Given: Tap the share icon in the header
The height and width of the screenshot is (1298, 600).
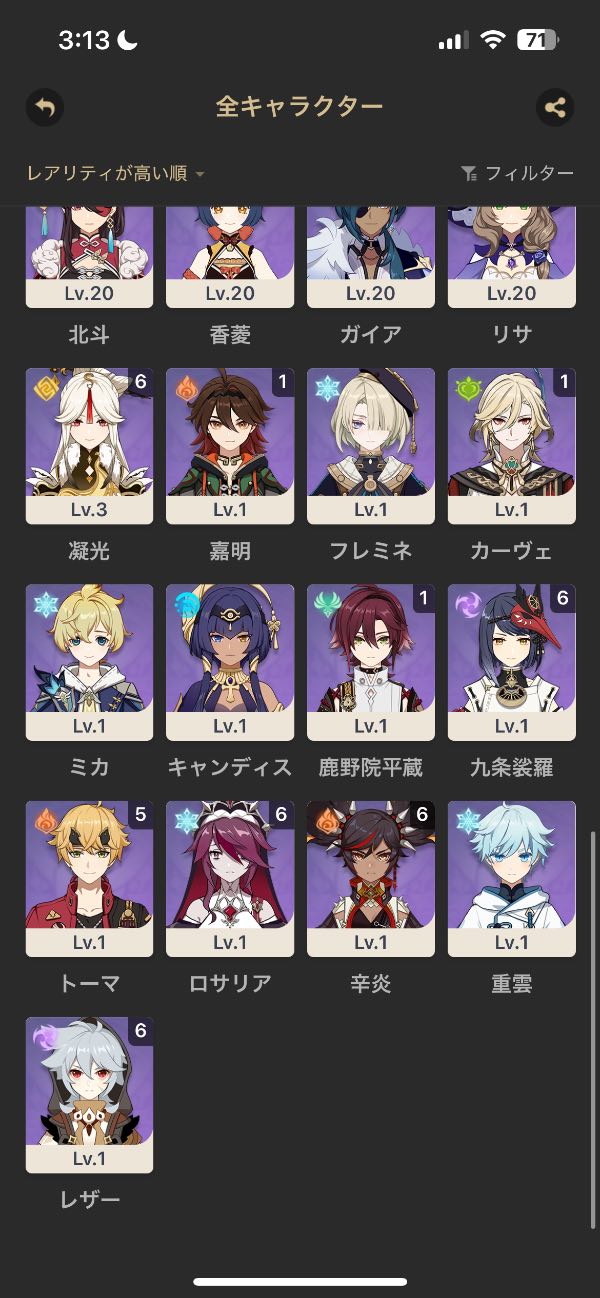Looking at the screenshot, I should pyautogui.click(x=555, y=107).
